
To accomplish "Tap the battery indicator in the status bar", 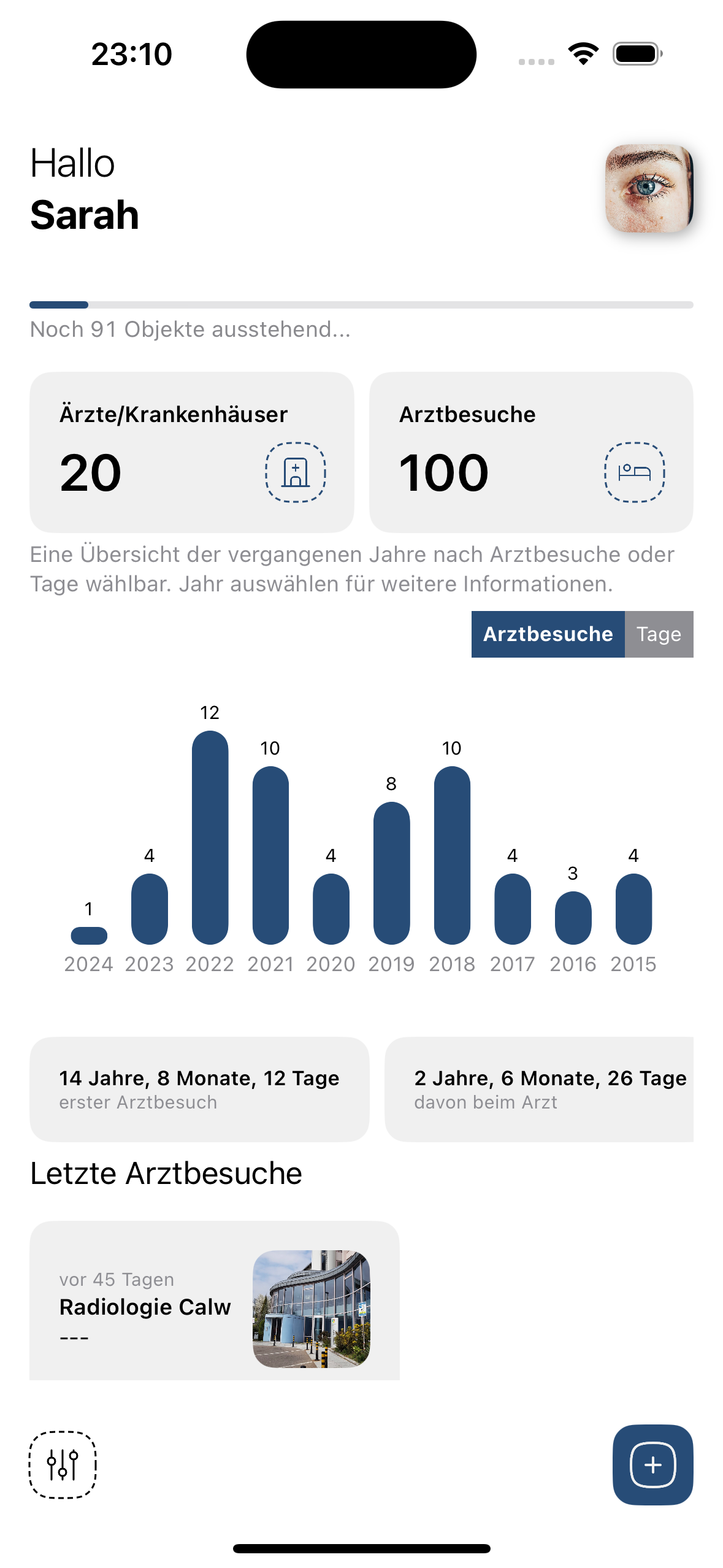I will point(636,54).
